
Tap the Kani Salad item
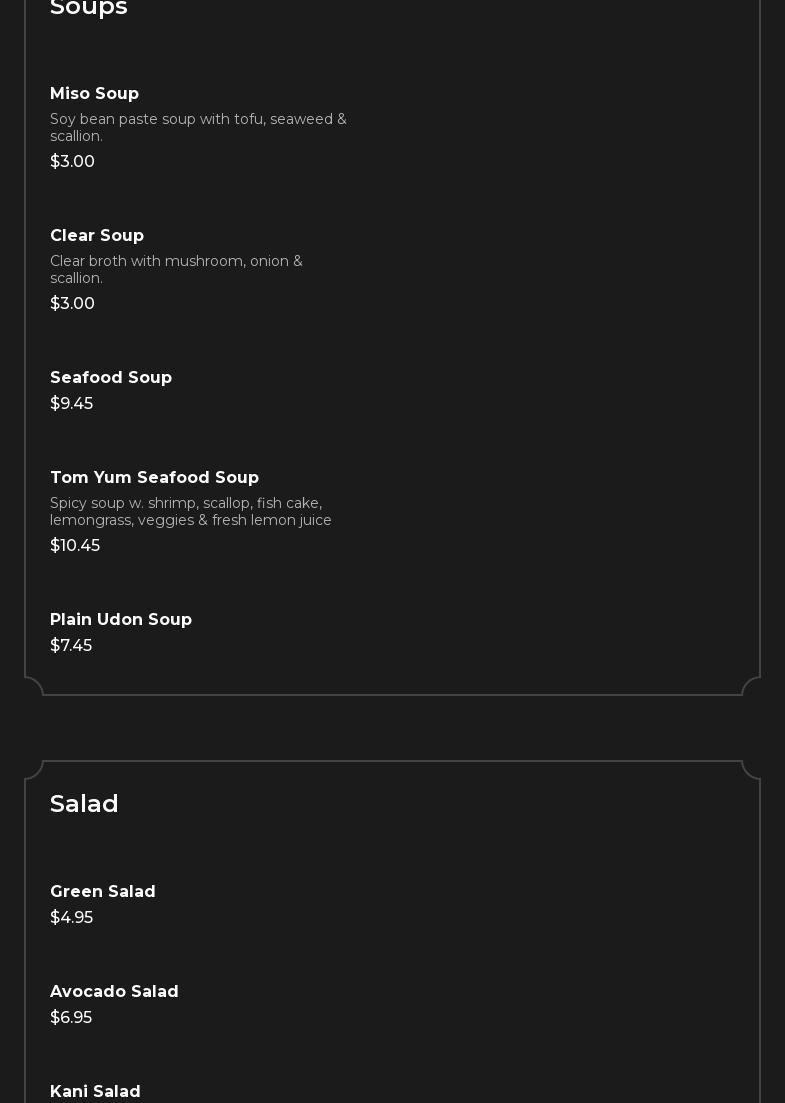(x=95, y=1091)
